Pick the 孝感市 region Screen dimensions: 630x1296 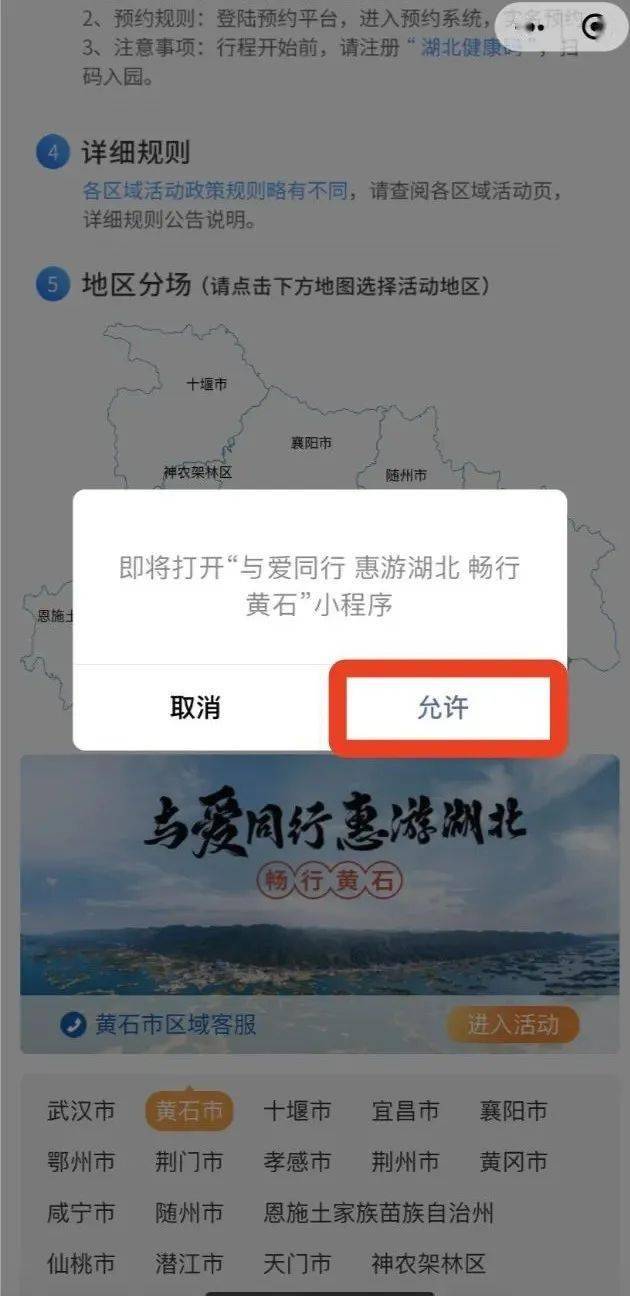pos(297,1162)
